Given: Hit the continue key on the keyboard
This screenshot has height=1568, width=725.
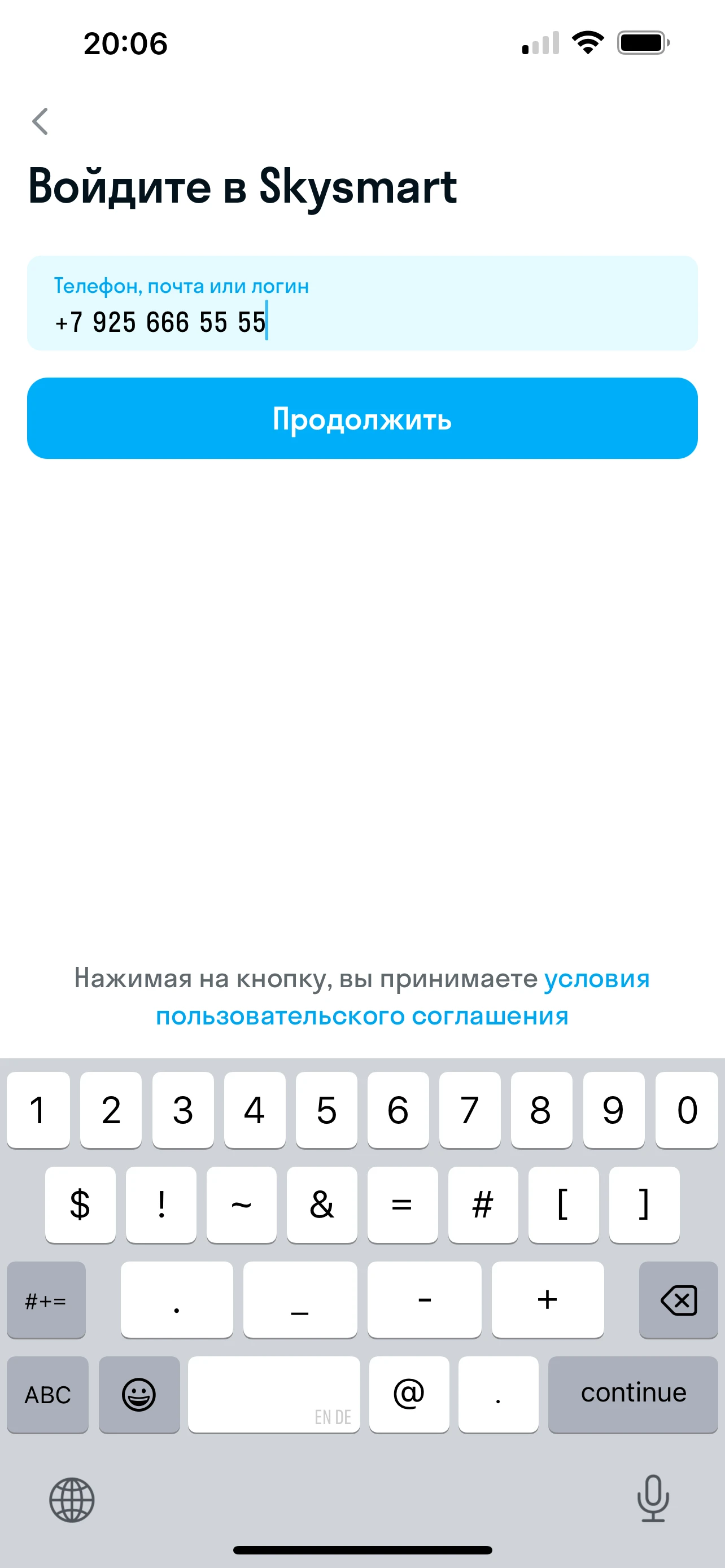Looking at the screenshot, I should (x=632, y=1394).
